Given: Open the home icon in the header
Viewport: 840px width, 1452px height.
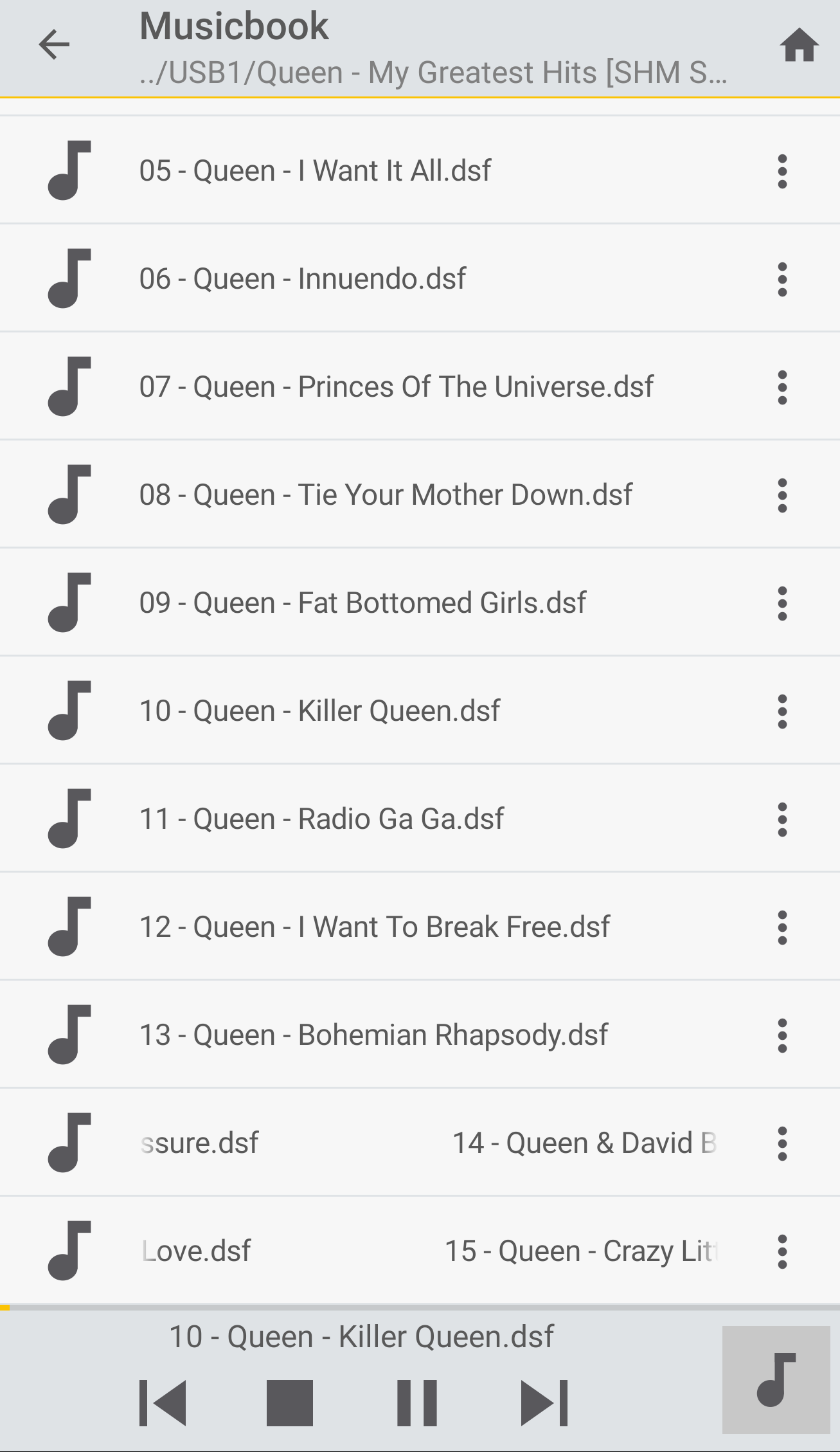Looking at the screenshot, I should [x=799, y=45].
